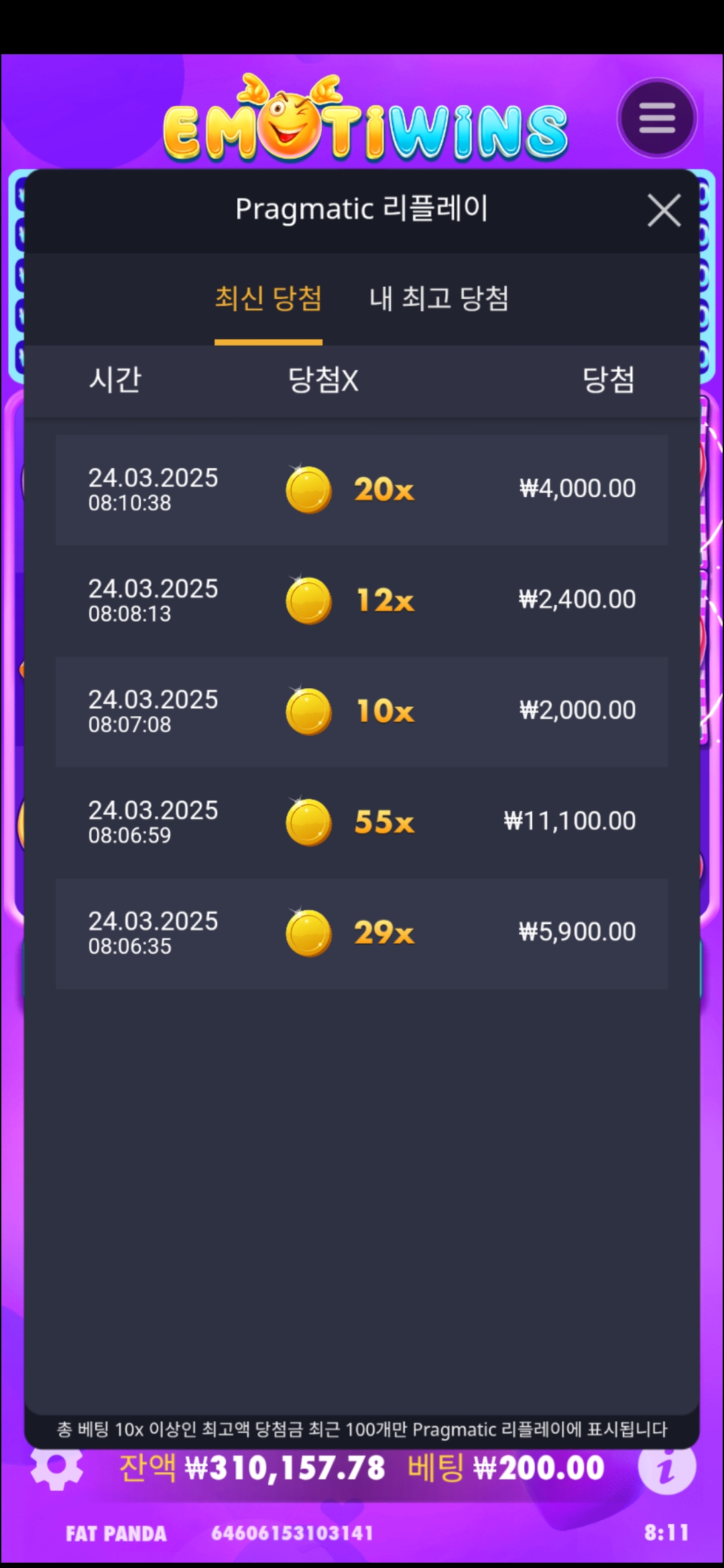Replay the 12x win at 08:08:13
724x1568 pixels.
point(361,600)
